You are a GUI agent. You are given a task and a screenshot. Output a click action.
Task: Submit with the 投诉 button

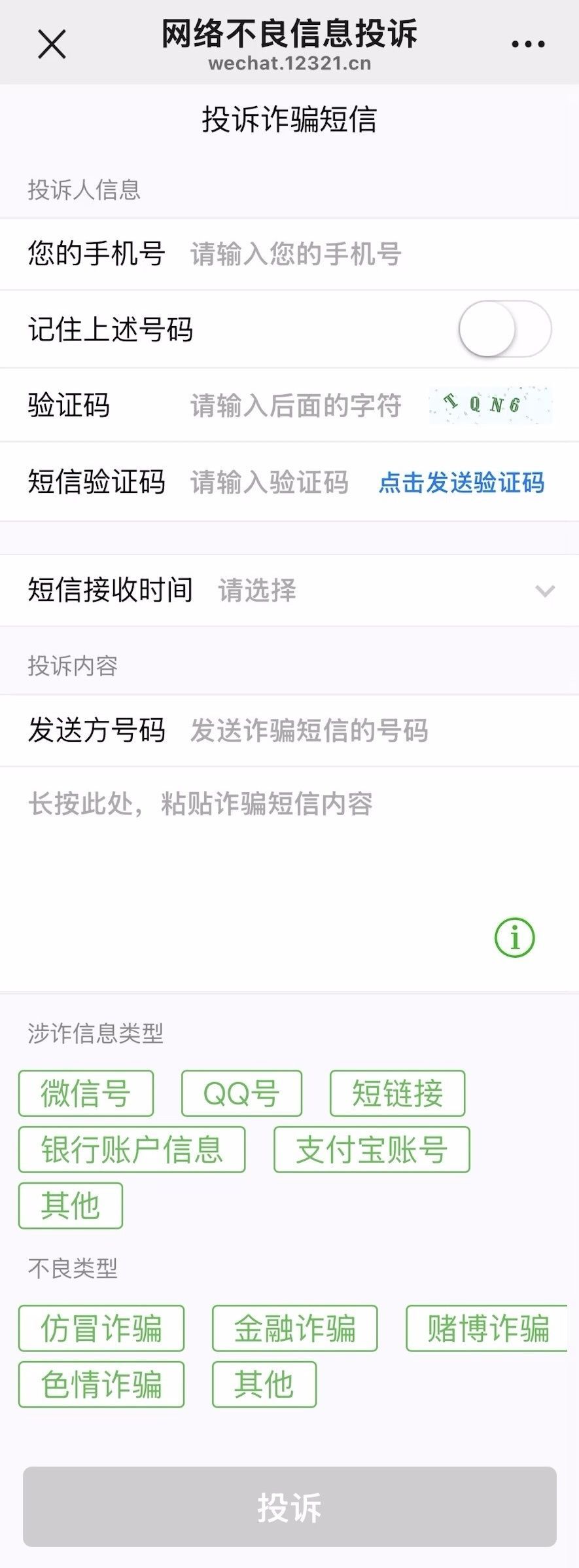pos(289,1507)
